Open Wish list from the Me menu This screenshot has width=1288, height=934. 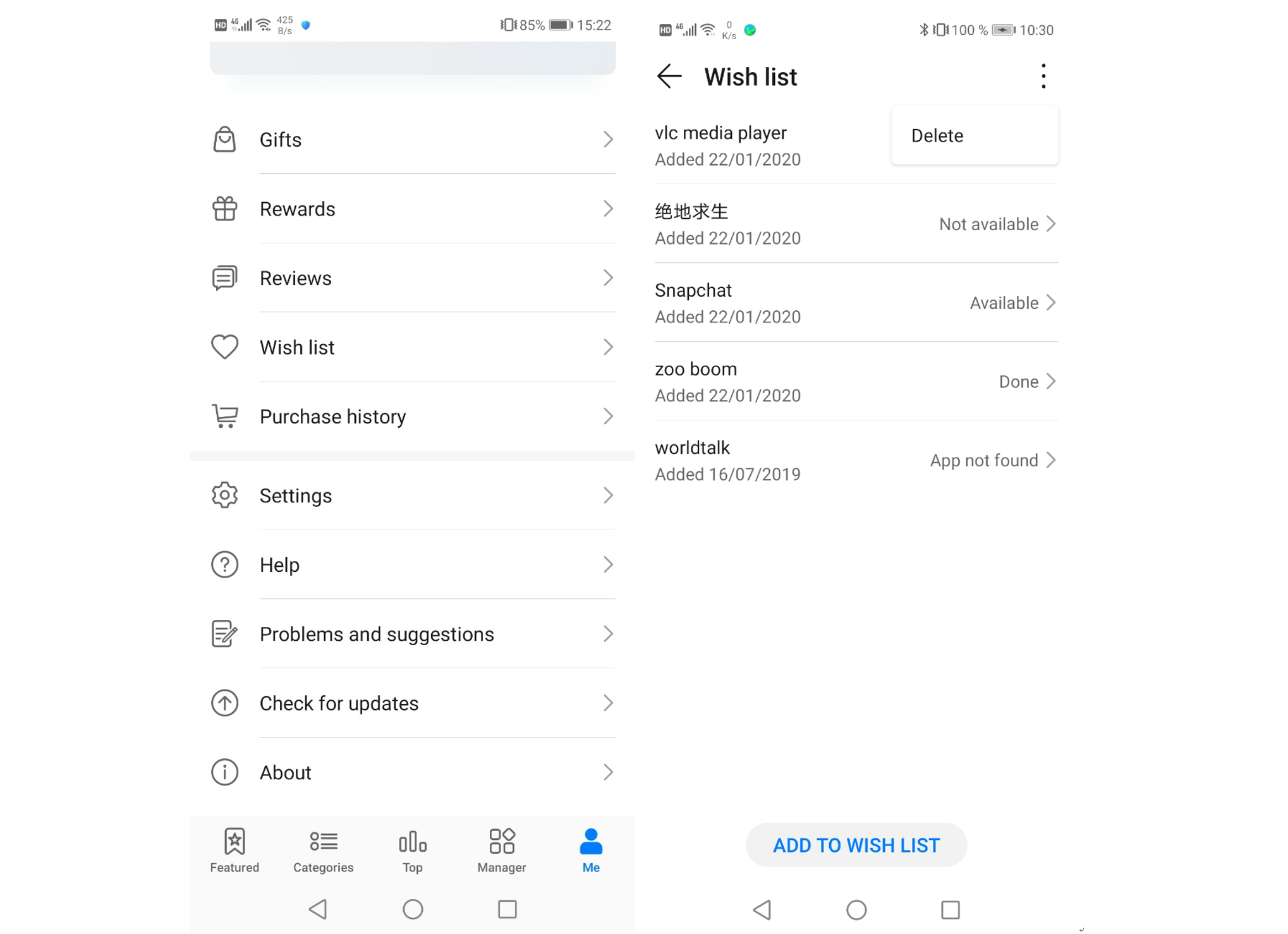coord(412,348)
